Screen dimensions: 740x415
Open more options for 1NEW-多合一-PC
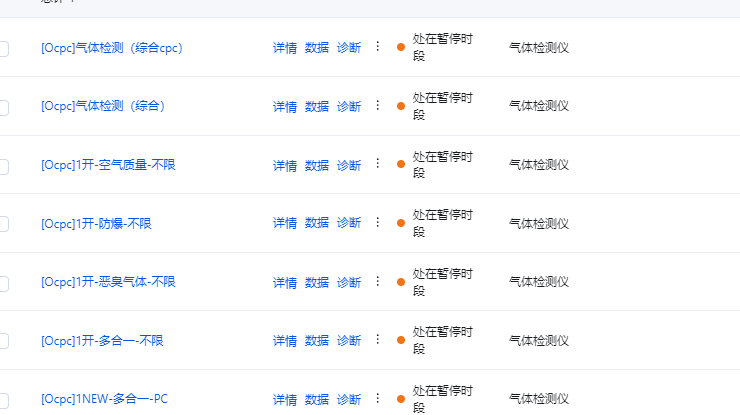(x=377, y=397)
